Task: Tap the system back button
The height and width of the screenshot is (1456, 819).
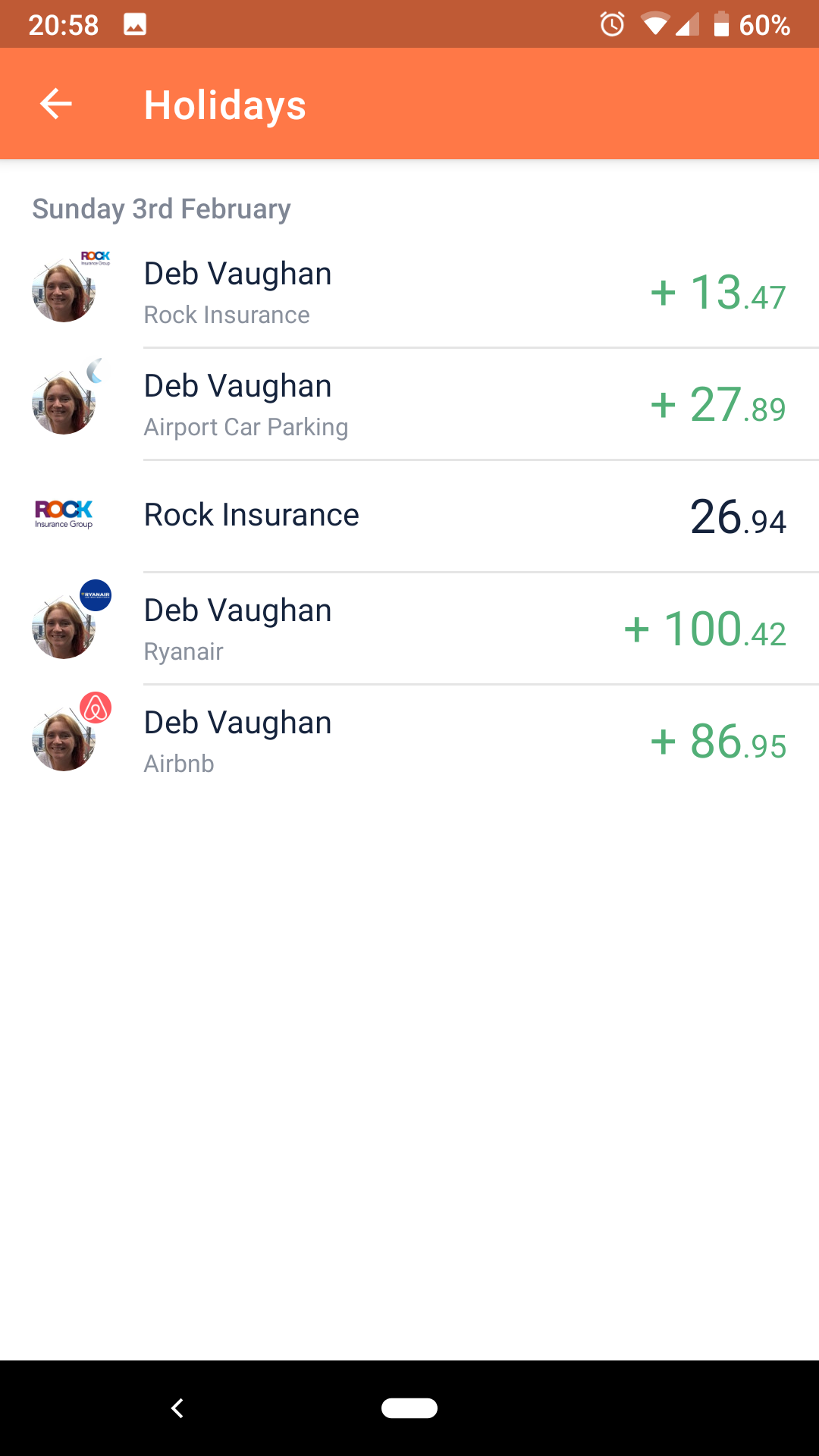Action: click(177, 1408)
